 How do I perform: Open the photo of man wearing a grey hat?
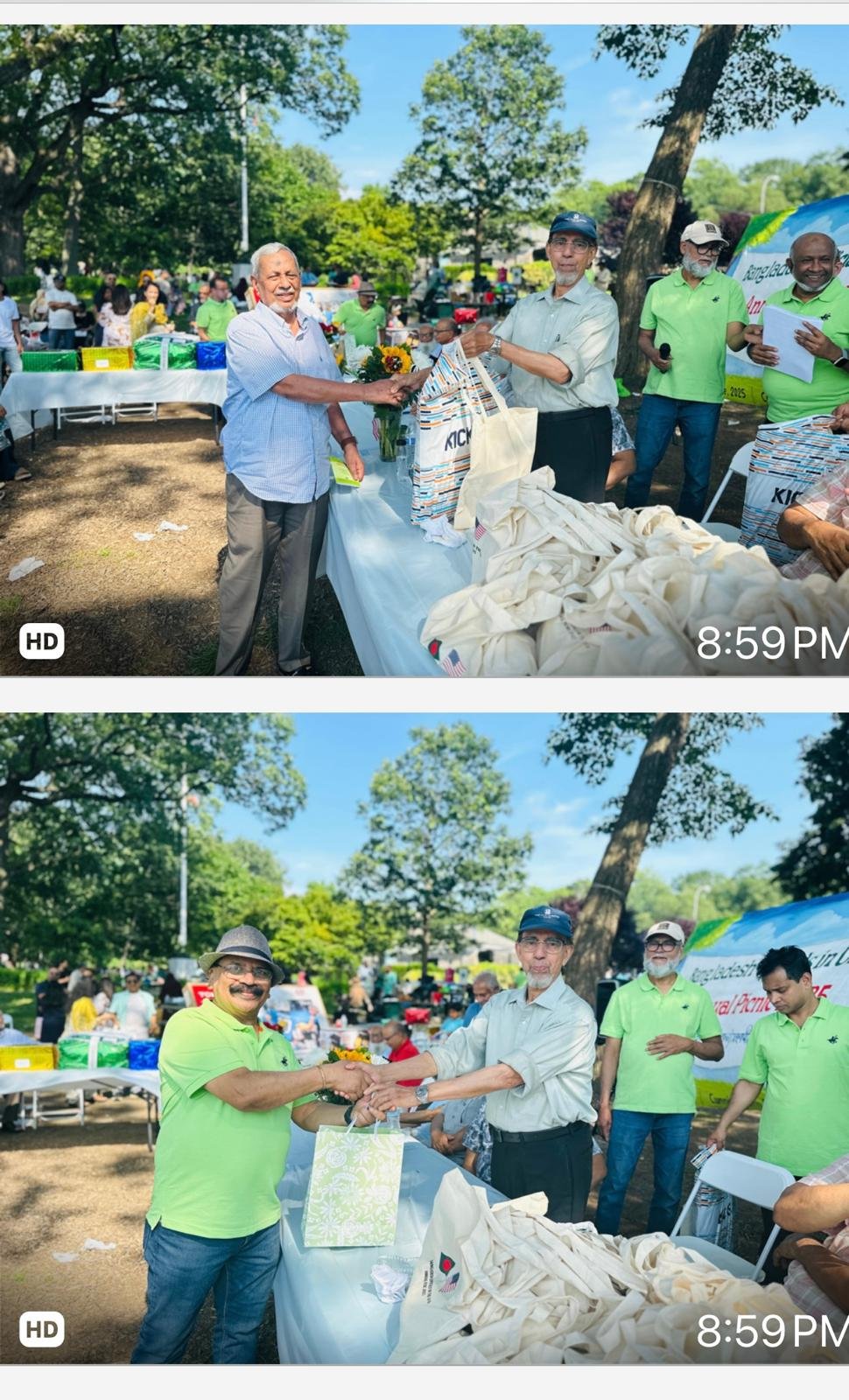[424, 1038]
